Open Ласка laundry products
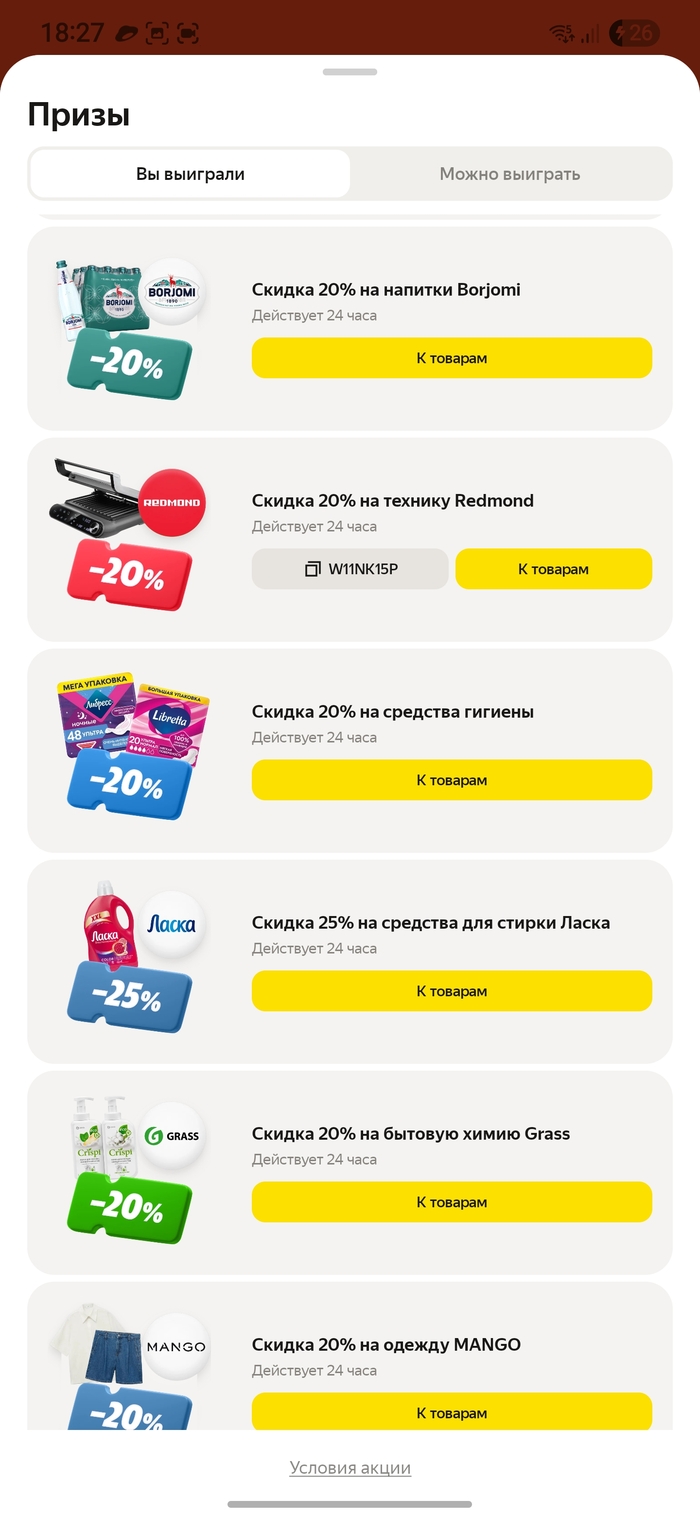Viewport: 700px width, 1517px height. click(x=451, y=991)
